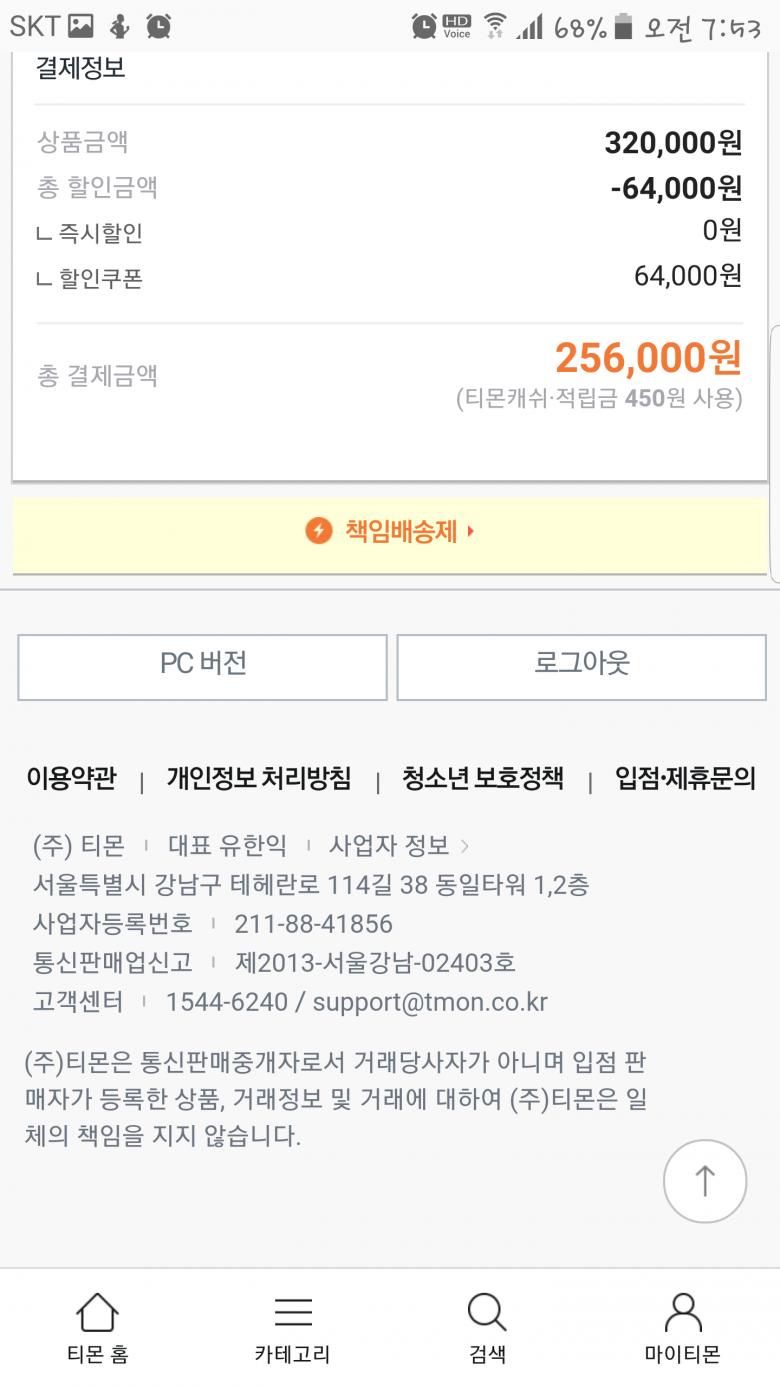Expand 사업자 정보 details
This screenshot has width=780, height=1386.
point(398,846)
